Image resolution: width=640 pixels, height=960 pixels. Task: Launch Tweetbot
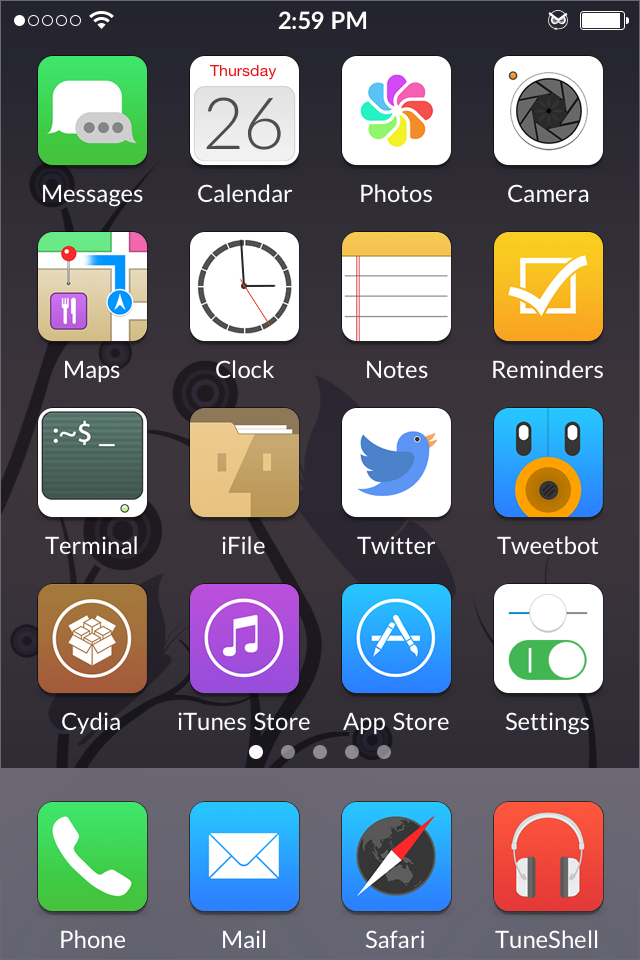click(x=548, y=463)
